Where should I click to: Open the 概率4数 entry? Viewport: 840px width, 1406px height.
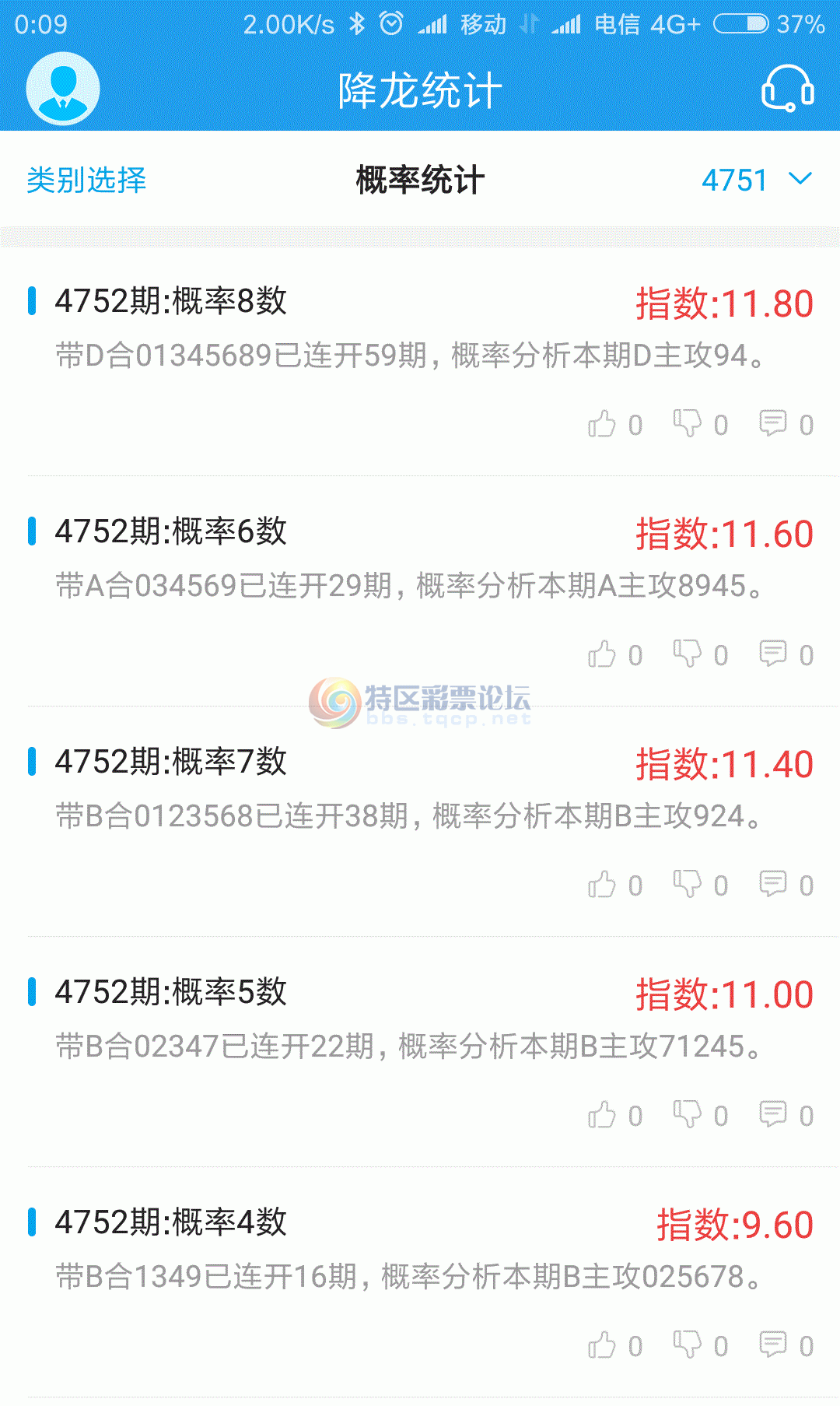[x=171, y=1222]
